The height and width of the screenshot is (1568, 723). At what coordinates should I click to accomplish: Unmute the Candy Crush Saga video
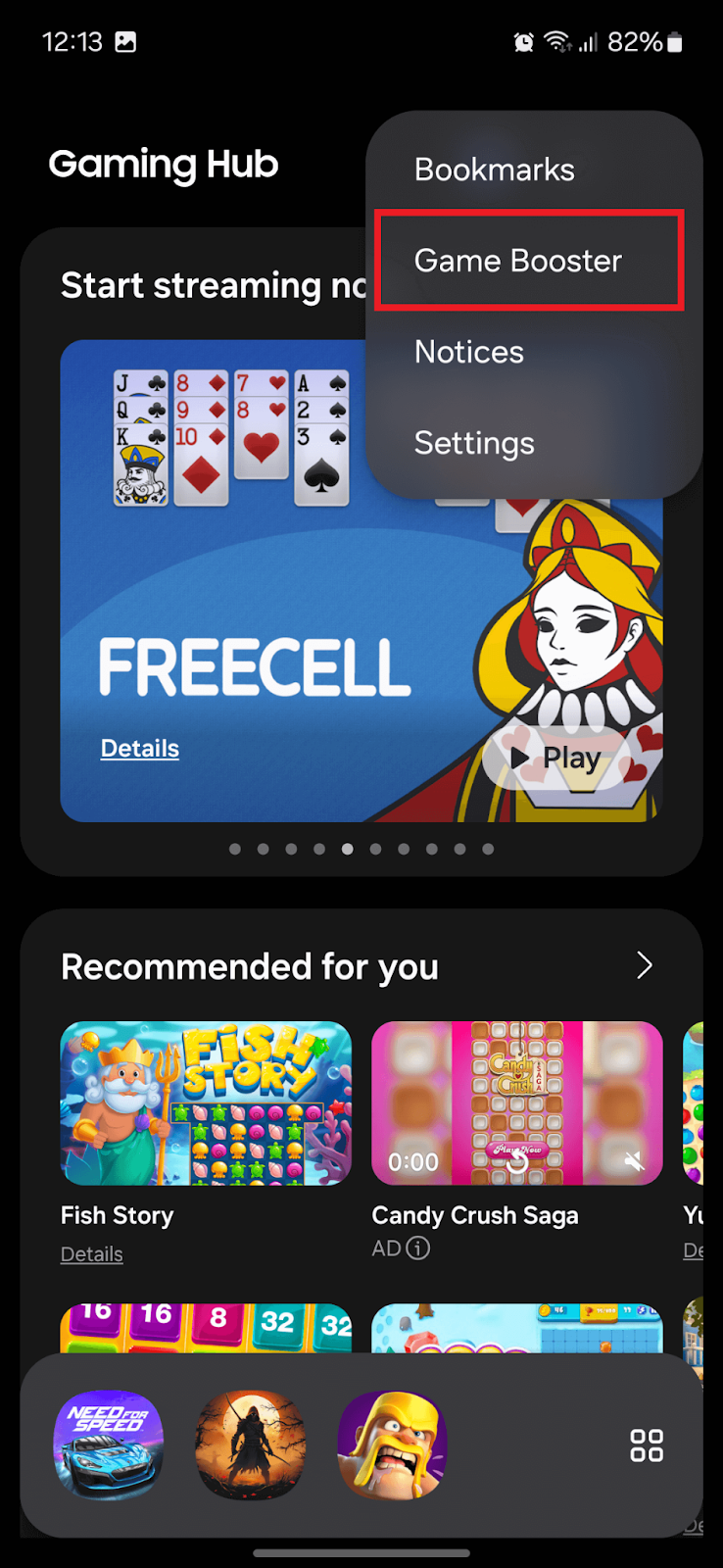(635, 1161)
